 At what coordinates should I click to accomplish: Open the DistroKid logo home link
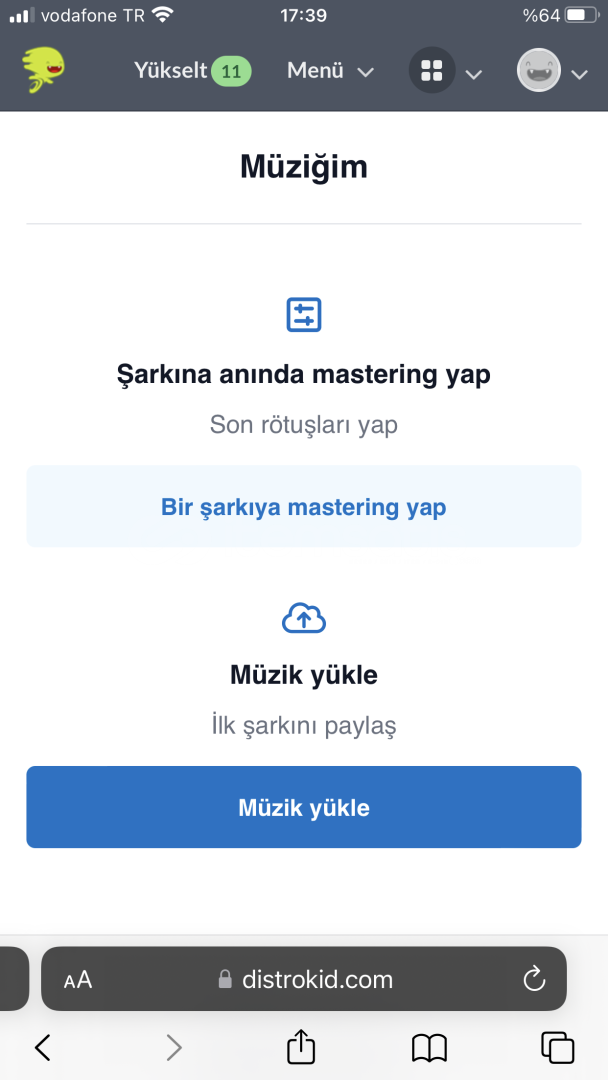tap(43, 70)
